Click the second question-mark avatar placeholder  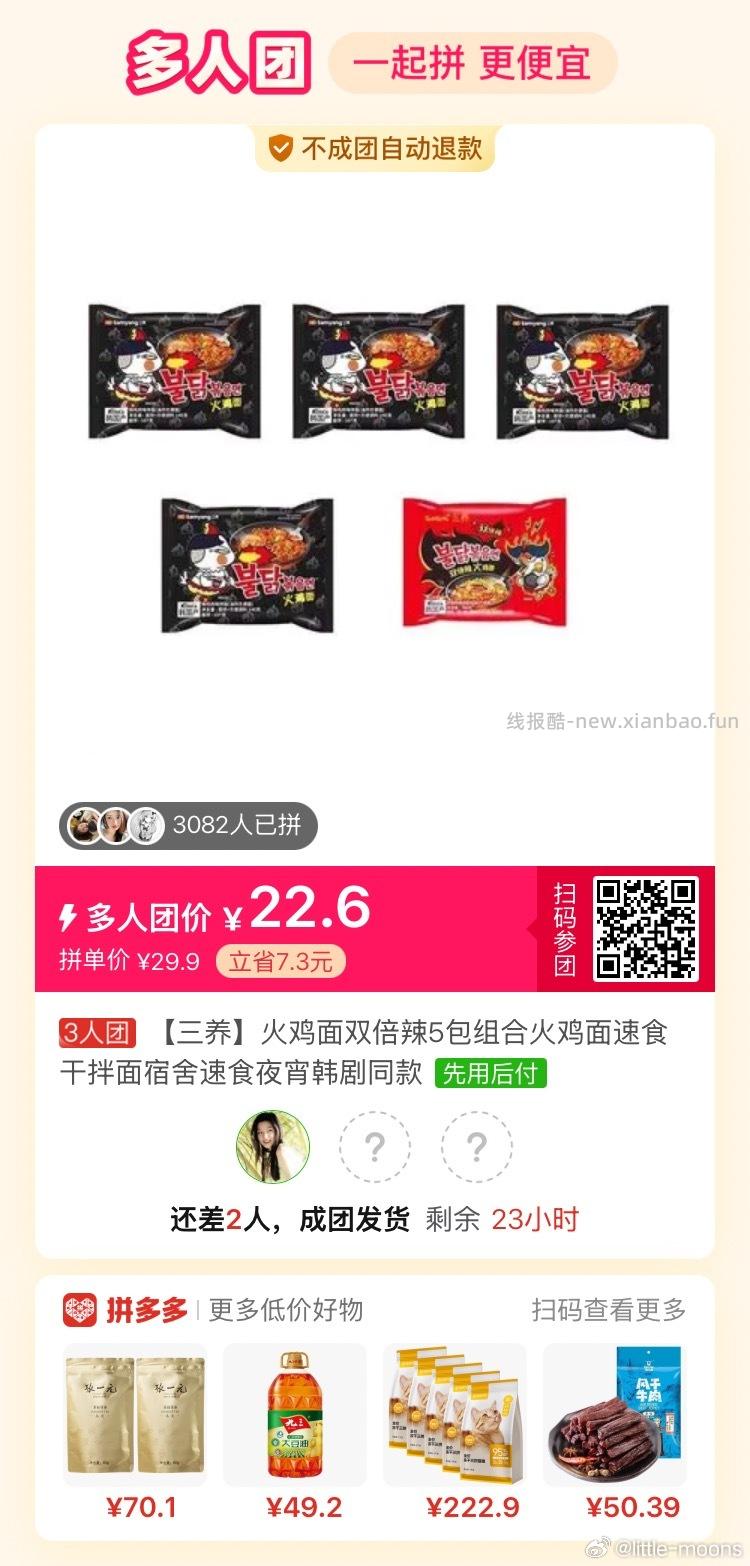(x=476, y=1148)
